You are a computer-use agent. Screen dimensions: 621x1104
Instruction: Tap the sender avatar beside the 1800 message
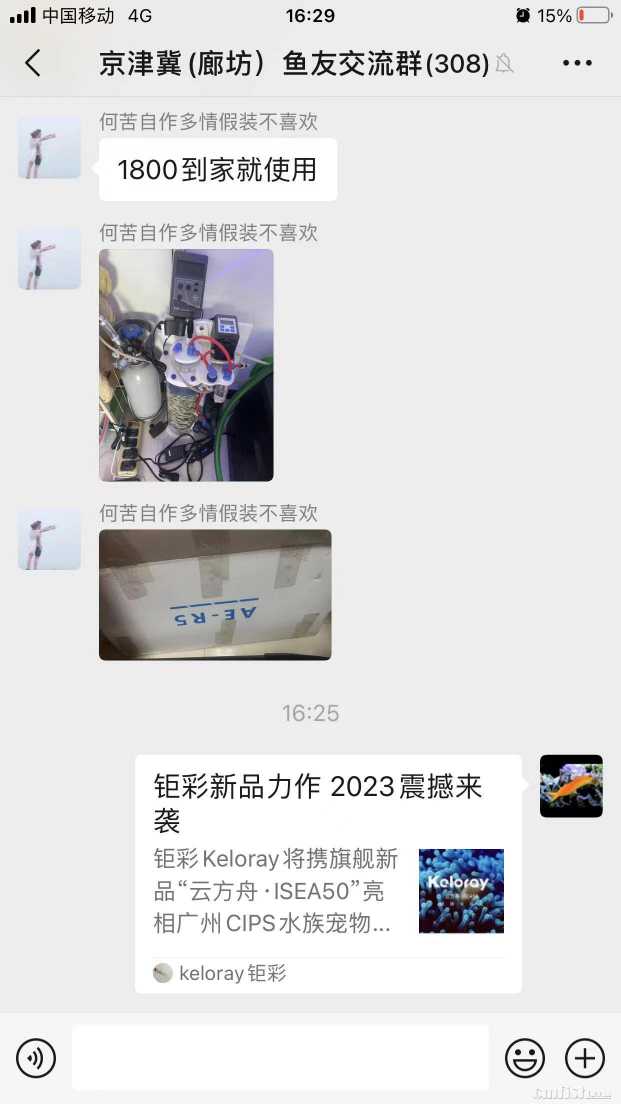pos(49,147)
